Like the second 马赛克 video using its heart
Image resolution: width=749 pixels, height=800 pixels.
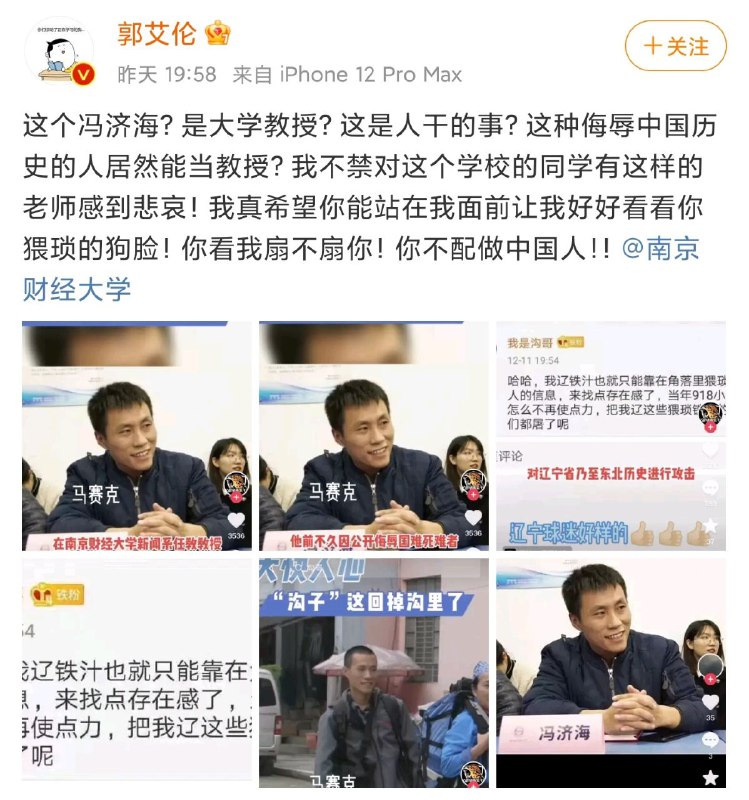coord(472,517)
